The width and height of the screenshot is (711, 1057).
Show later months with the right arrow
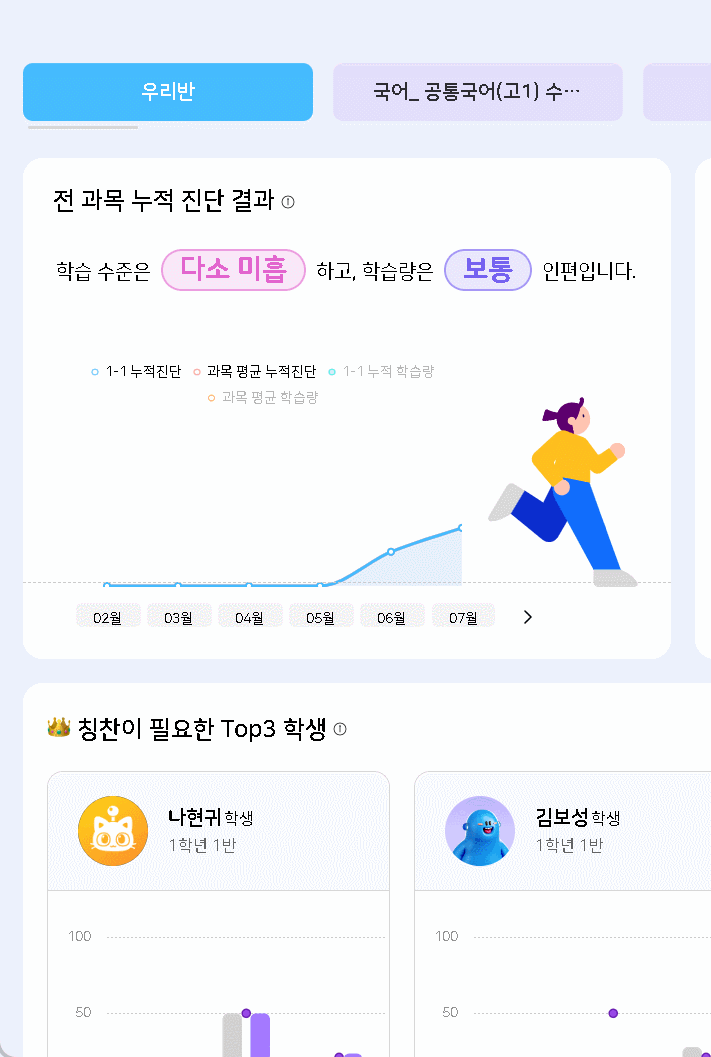528,617
